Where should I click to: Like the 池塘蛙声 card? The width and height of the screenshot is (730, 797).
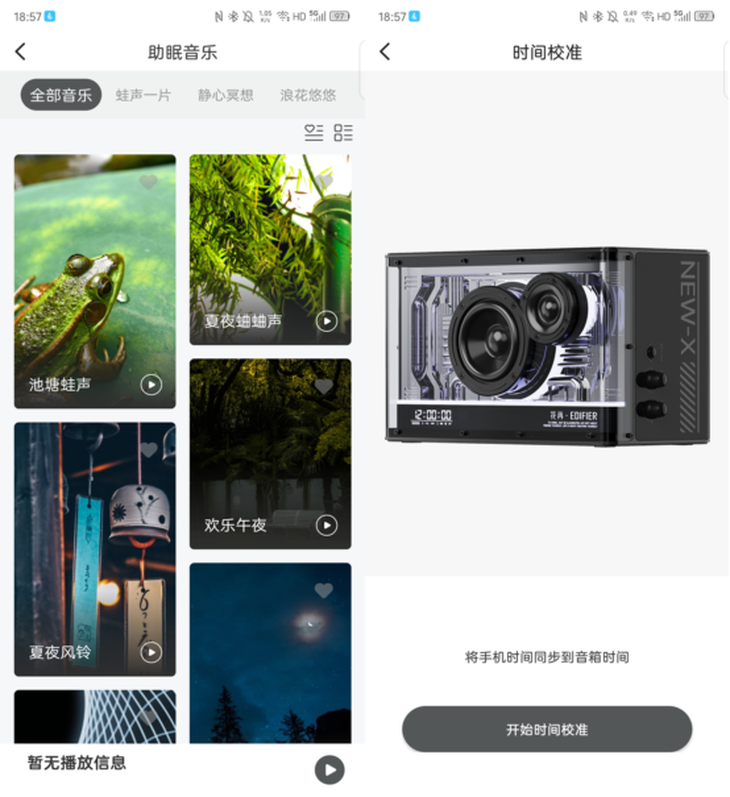point(149,182)
